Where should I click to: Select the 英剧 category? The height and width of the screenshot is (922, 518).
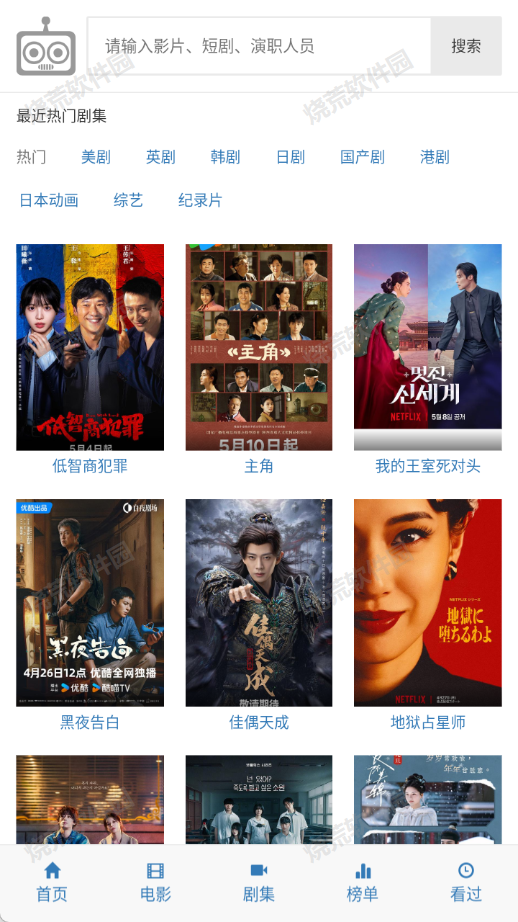tap(161, 157)
